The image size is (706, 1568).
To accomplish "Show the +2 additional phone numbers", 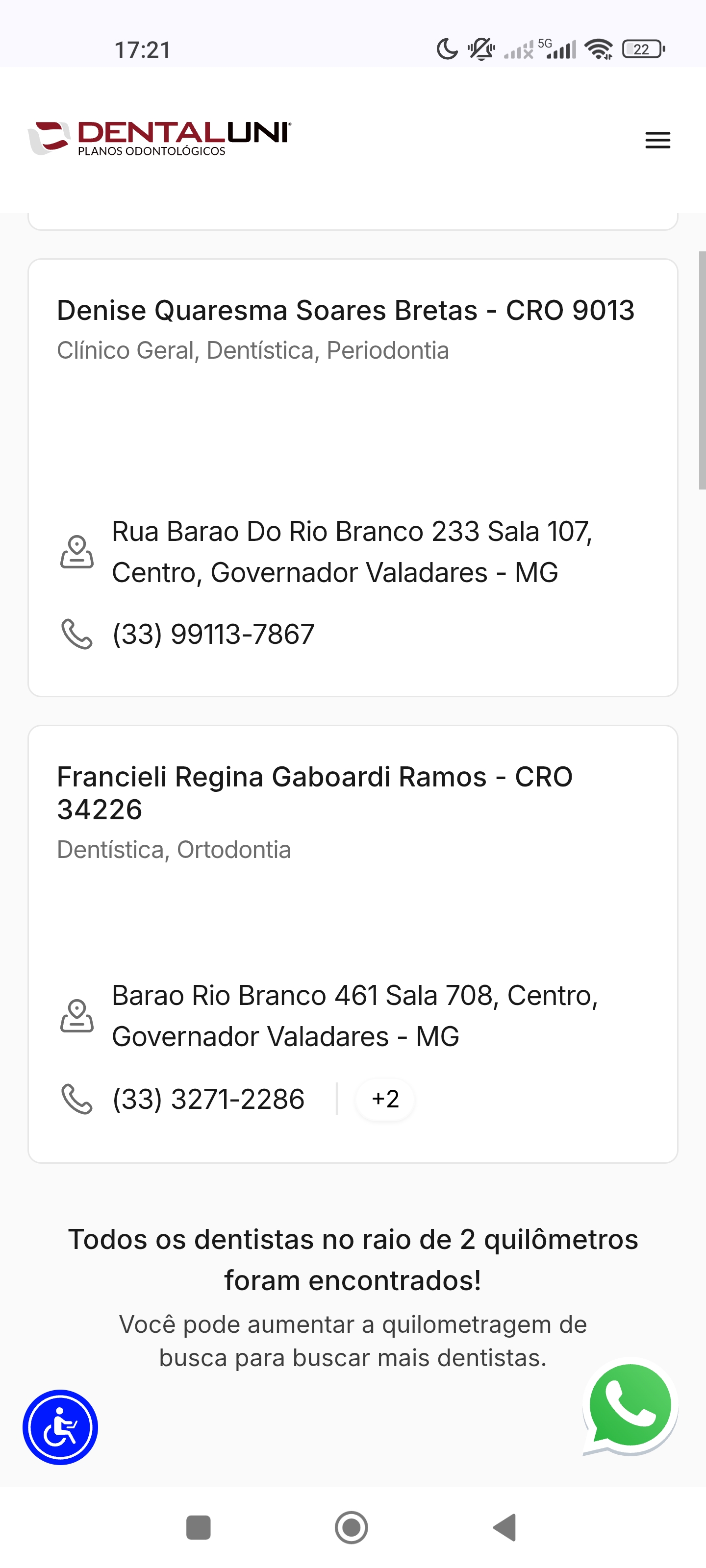I will tap(385, 1099).
